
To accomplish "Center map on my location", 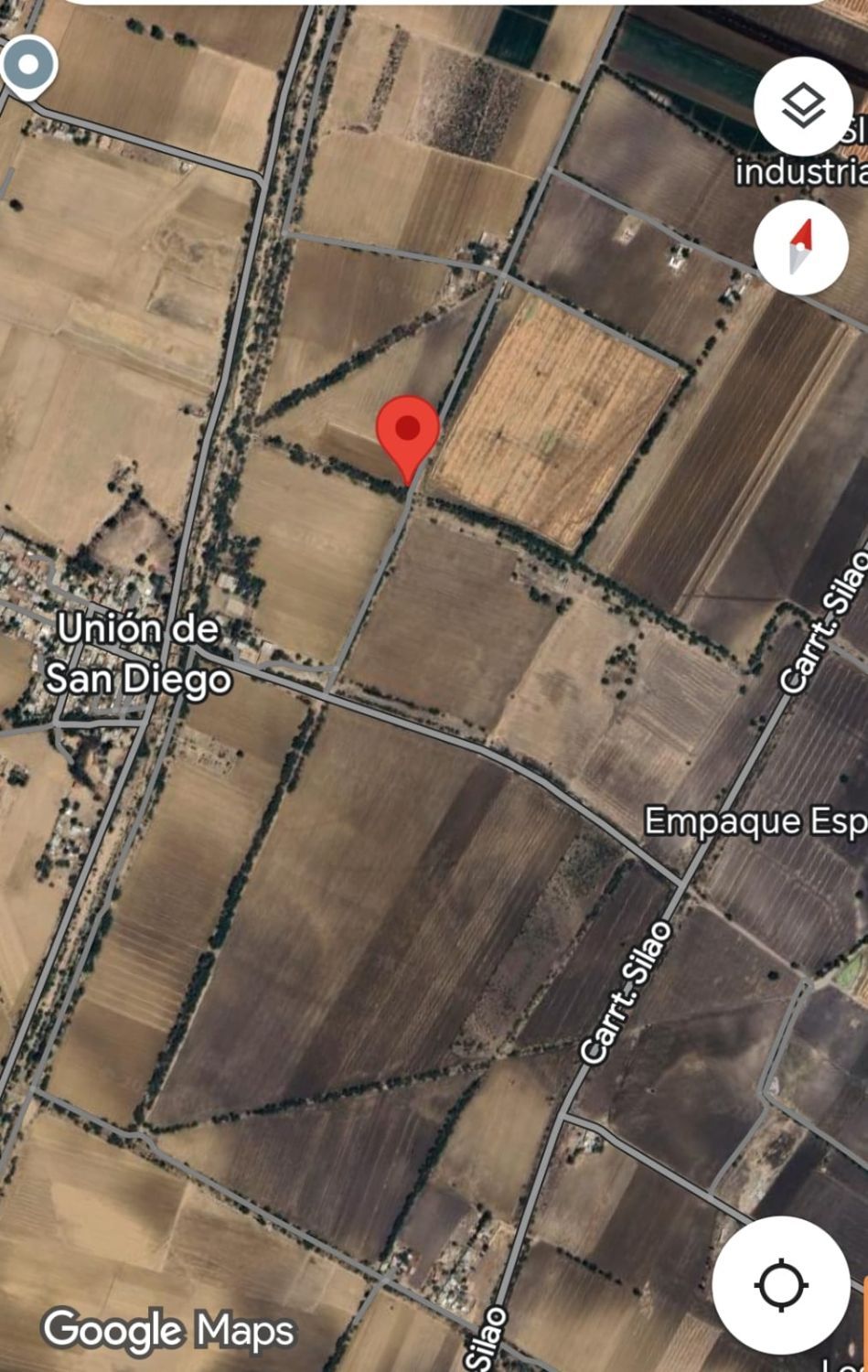I will (779, 1285).
